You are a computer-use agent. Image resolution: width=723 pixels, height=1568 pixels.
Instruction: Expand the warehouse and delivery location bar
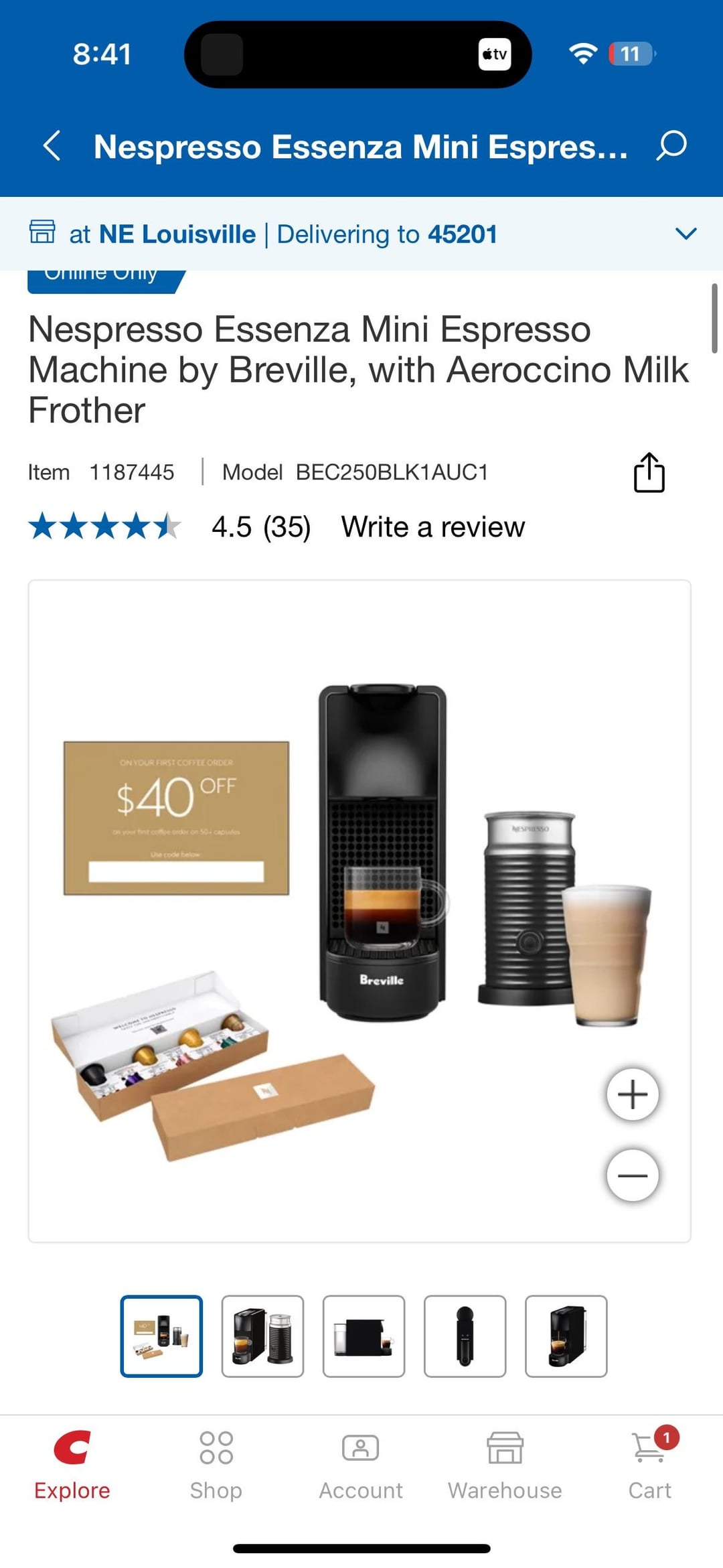686,234
